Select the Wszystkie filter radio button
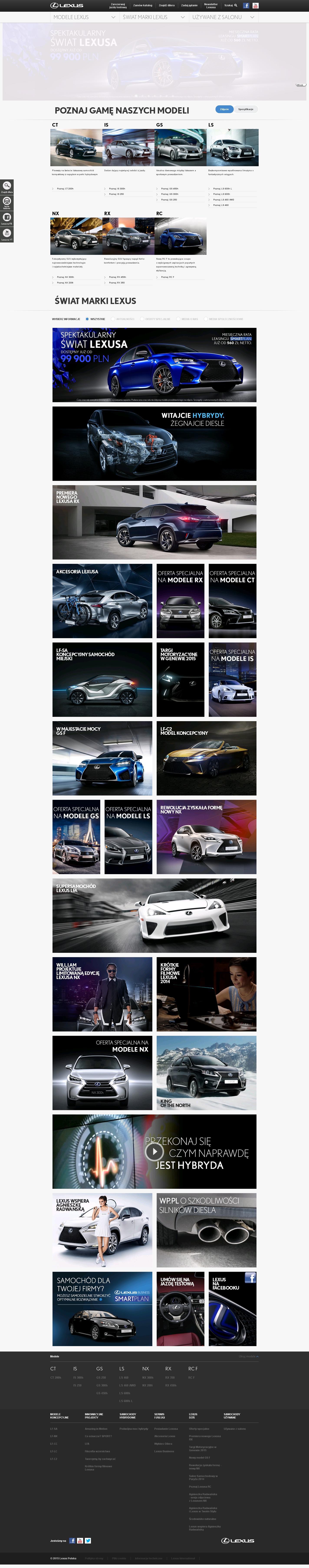 [87, 318]
